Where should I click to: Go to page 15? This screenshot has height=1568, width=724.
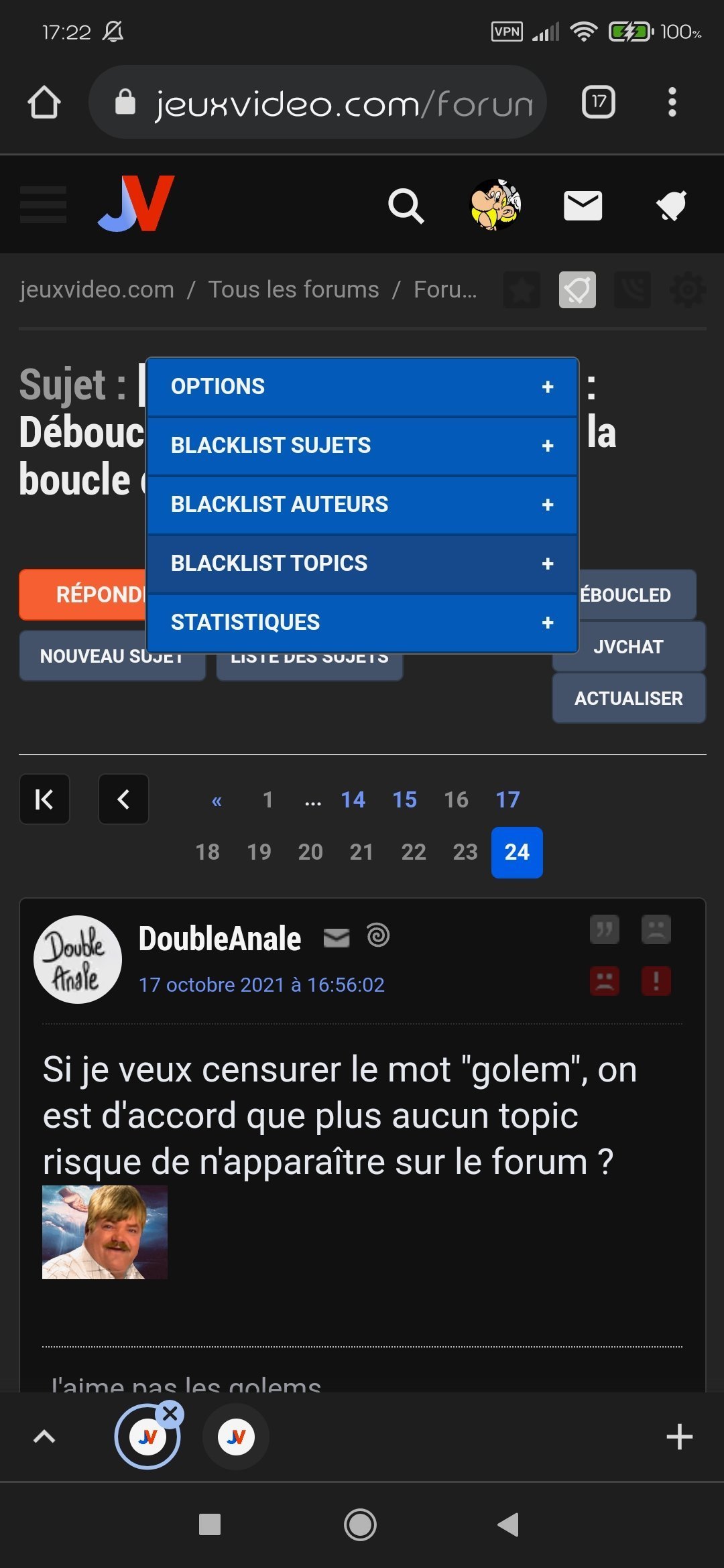(404, 799)
